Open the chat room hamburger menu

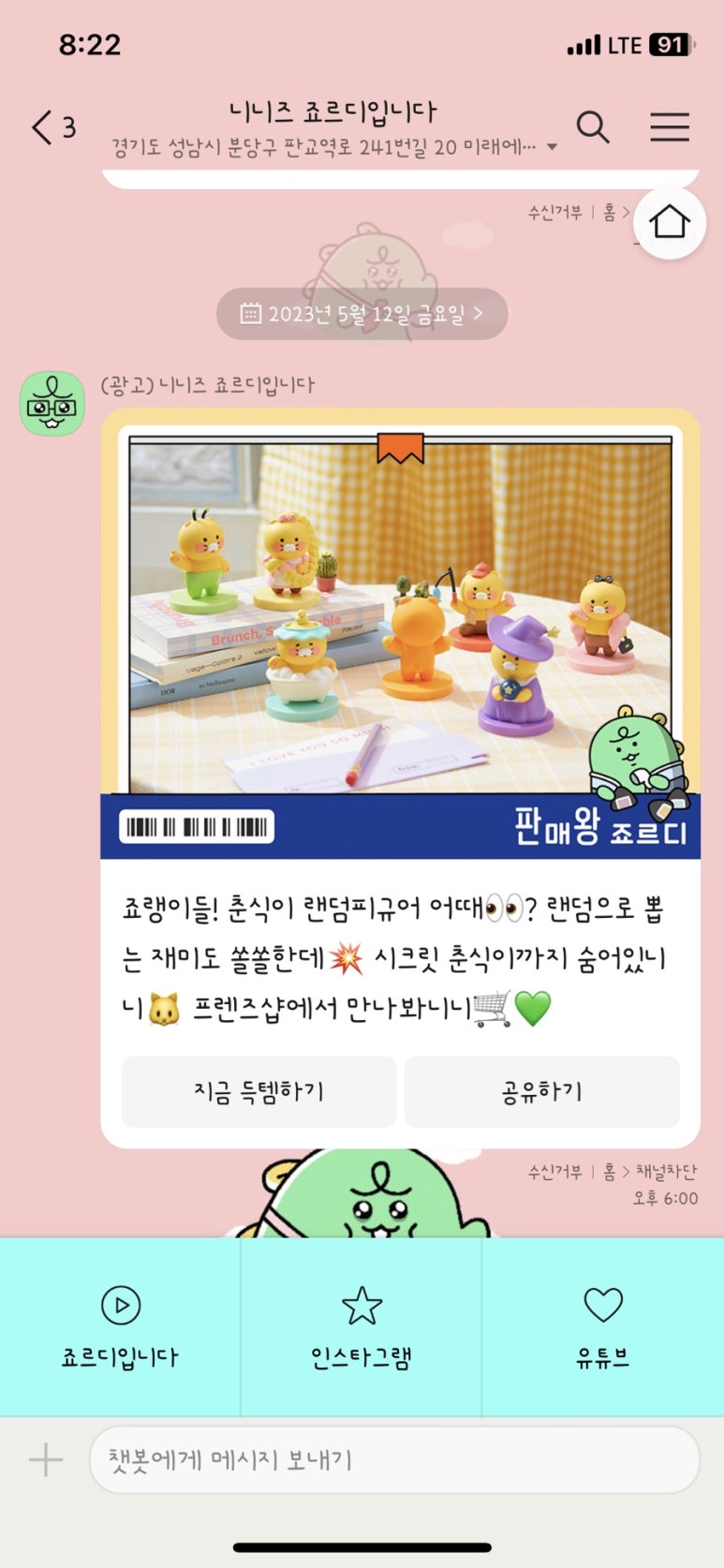pyautogui.click(x=670, y=126)
